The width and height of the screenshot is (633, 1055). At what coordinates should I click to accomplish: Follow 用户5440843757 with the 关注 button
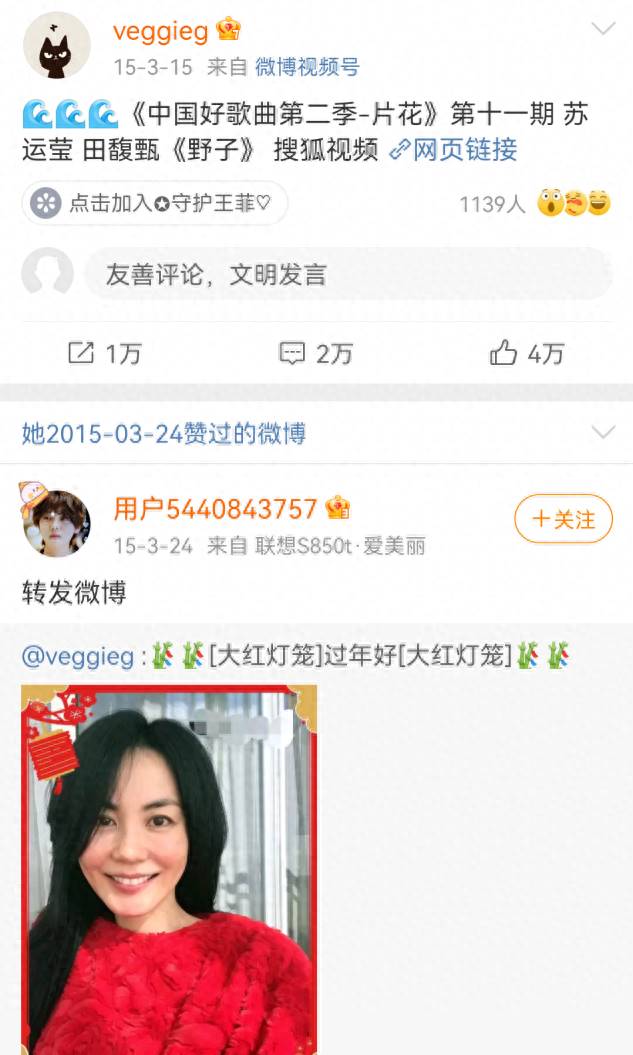click(x=563, y=519)
